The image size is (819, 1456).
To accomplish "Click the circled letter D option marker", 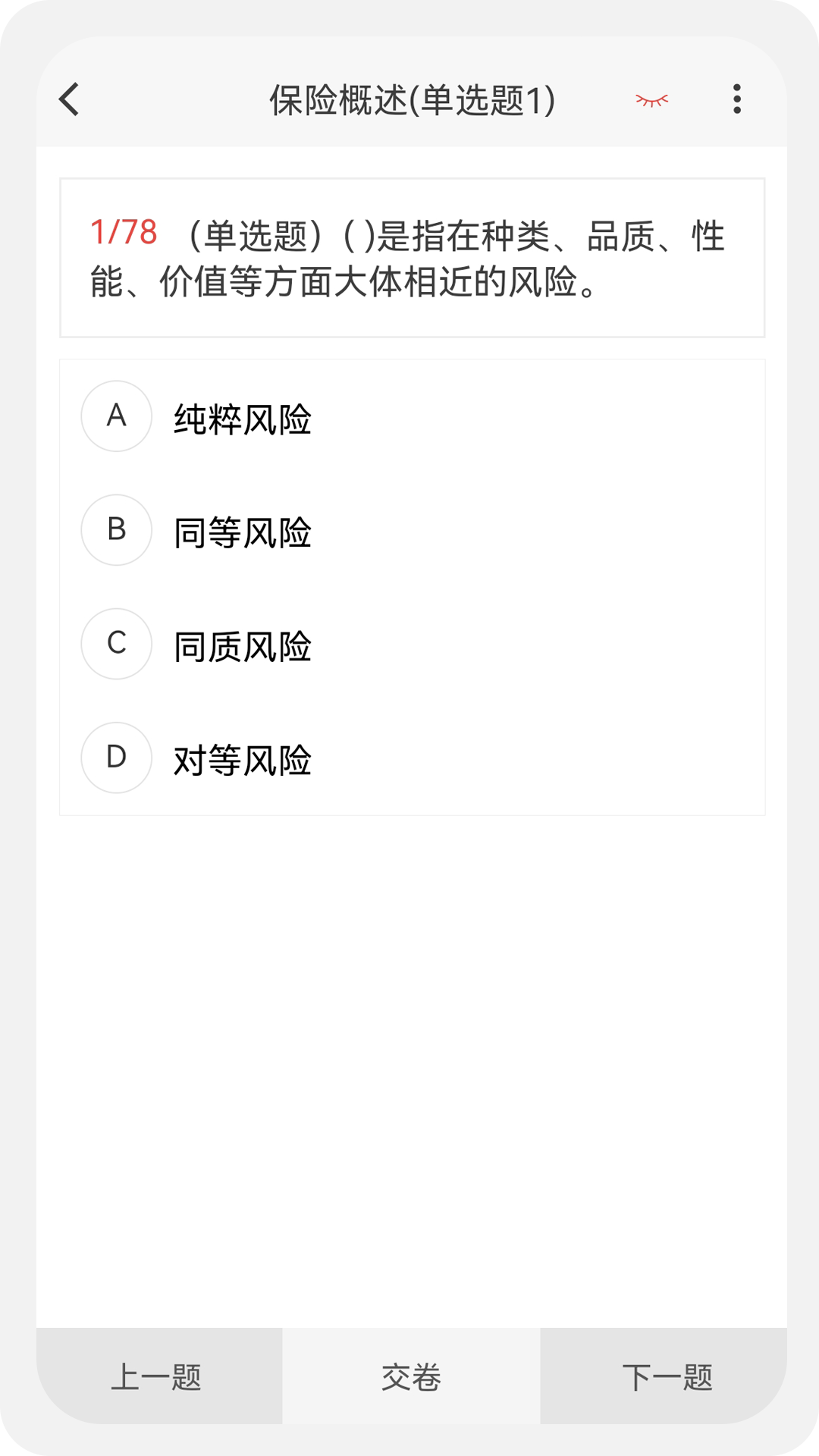I will coord(115,758).
